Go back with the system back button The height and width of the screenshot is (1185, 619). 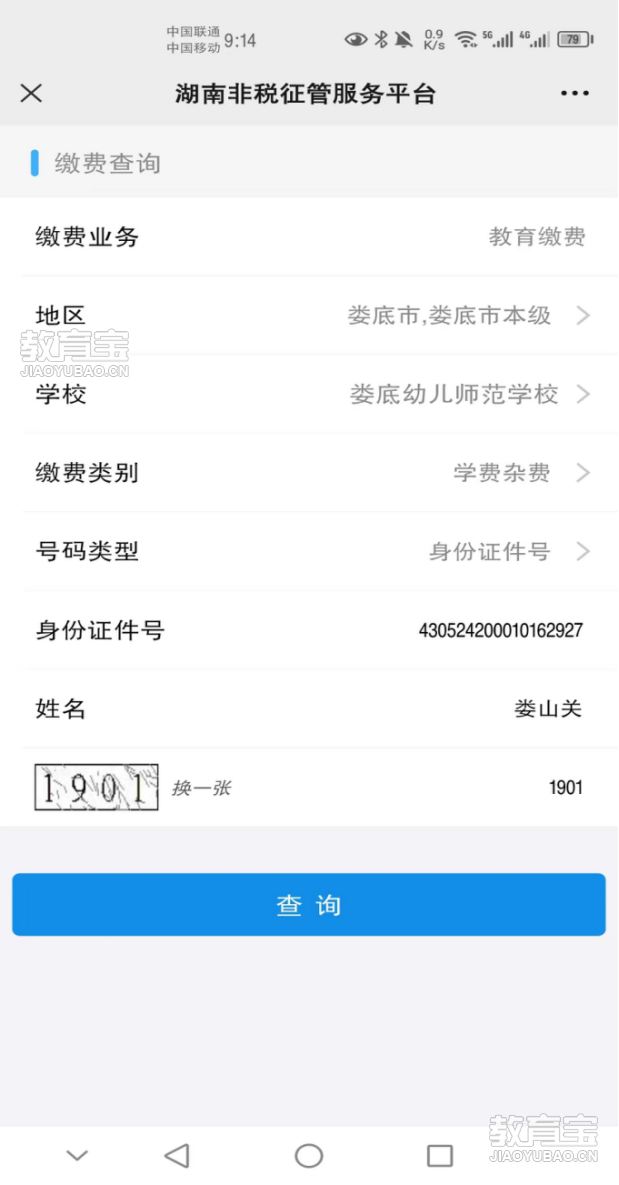click(177, 1156)
